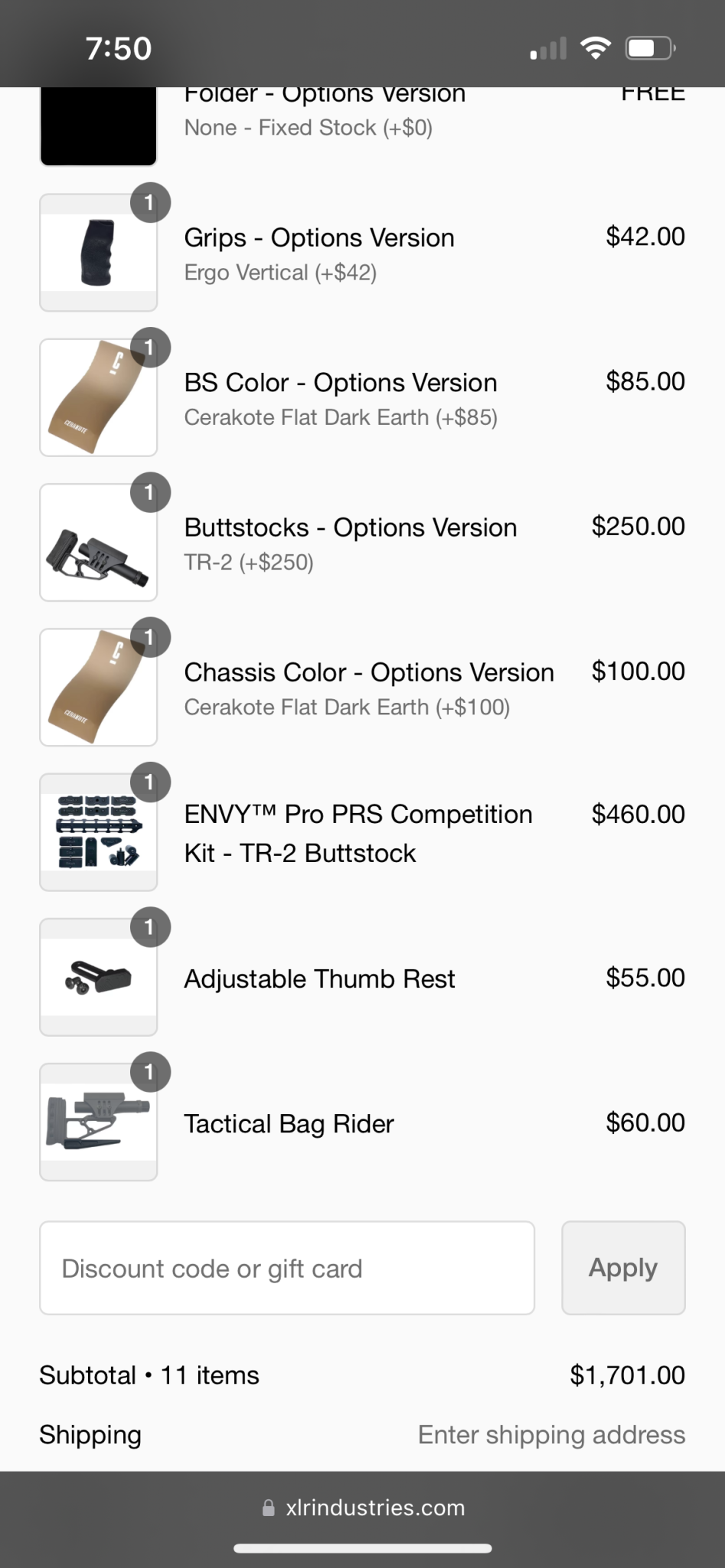Tap the discount code or gift card field
This screenshot has height=1568, width=725.
[287, 1268]
